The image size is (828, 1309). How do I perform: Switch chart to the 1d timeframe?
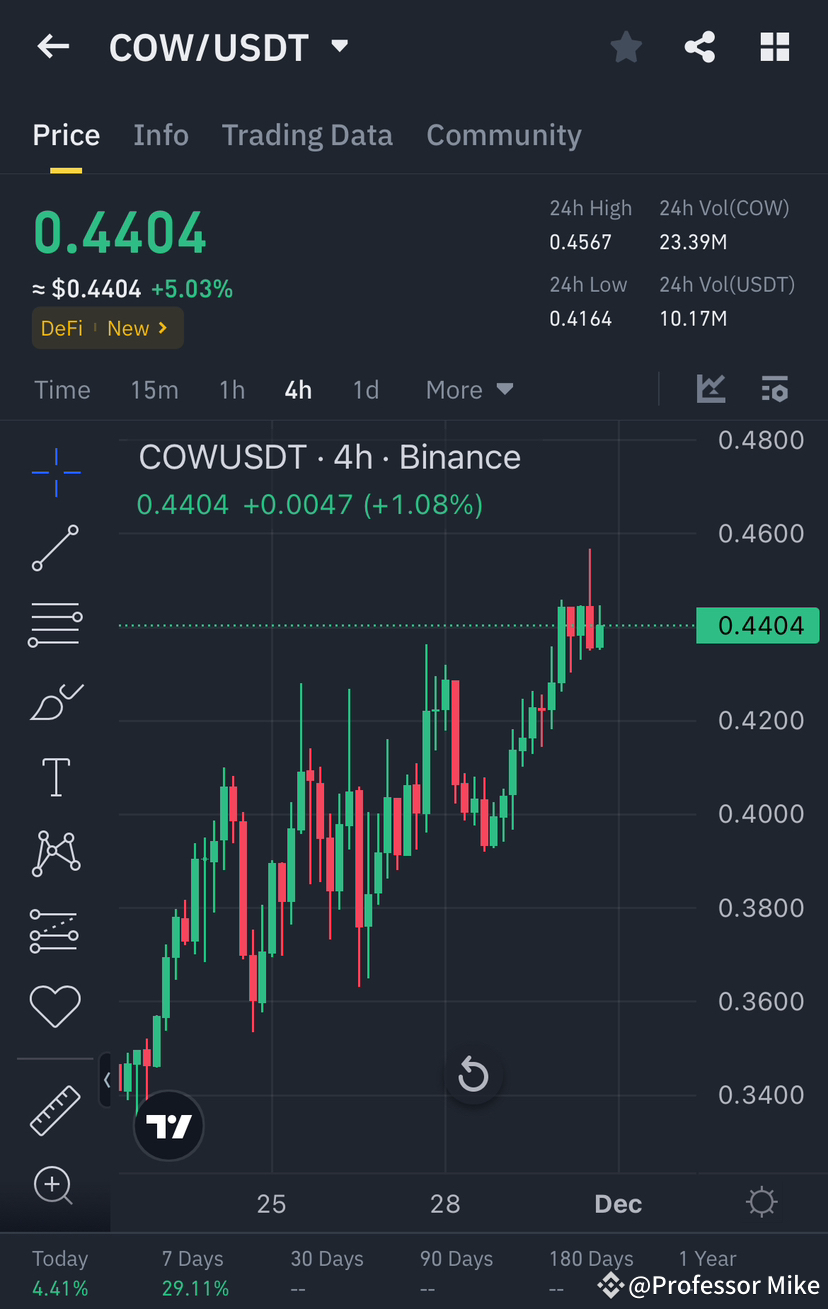[365, 389]
